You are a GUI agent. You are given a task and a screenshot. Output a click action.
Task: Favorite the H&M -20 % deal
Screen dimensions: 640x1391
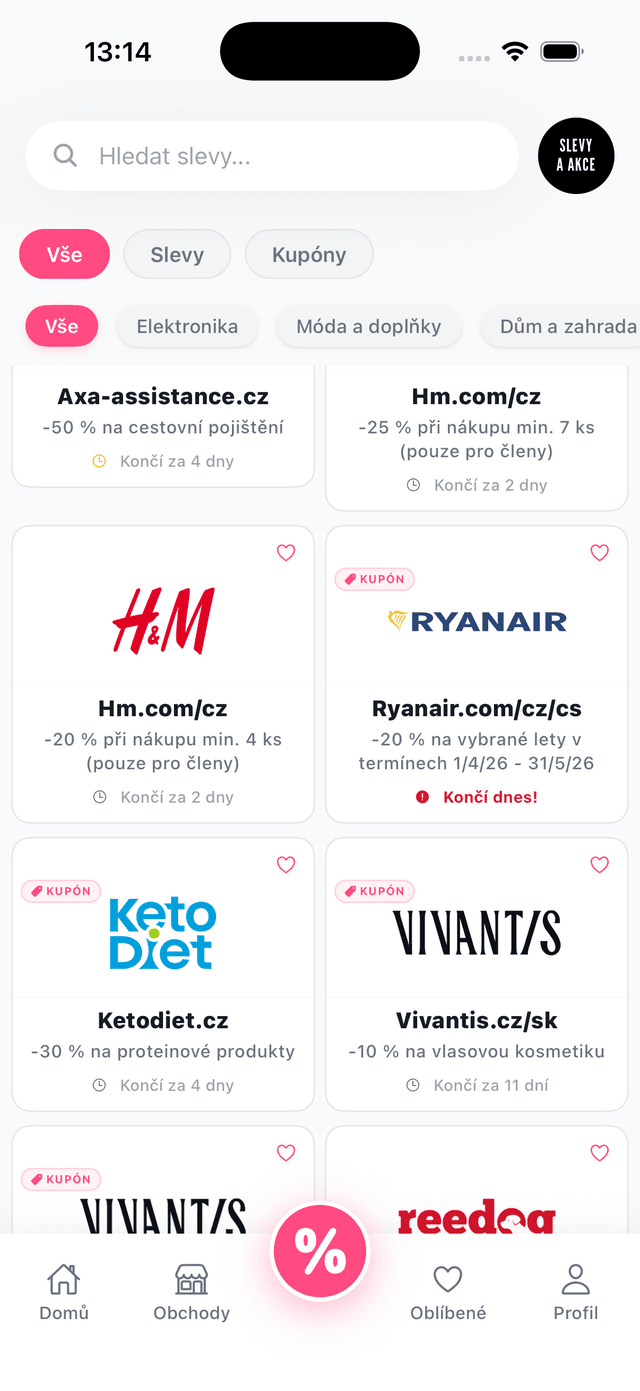(286, 553)
